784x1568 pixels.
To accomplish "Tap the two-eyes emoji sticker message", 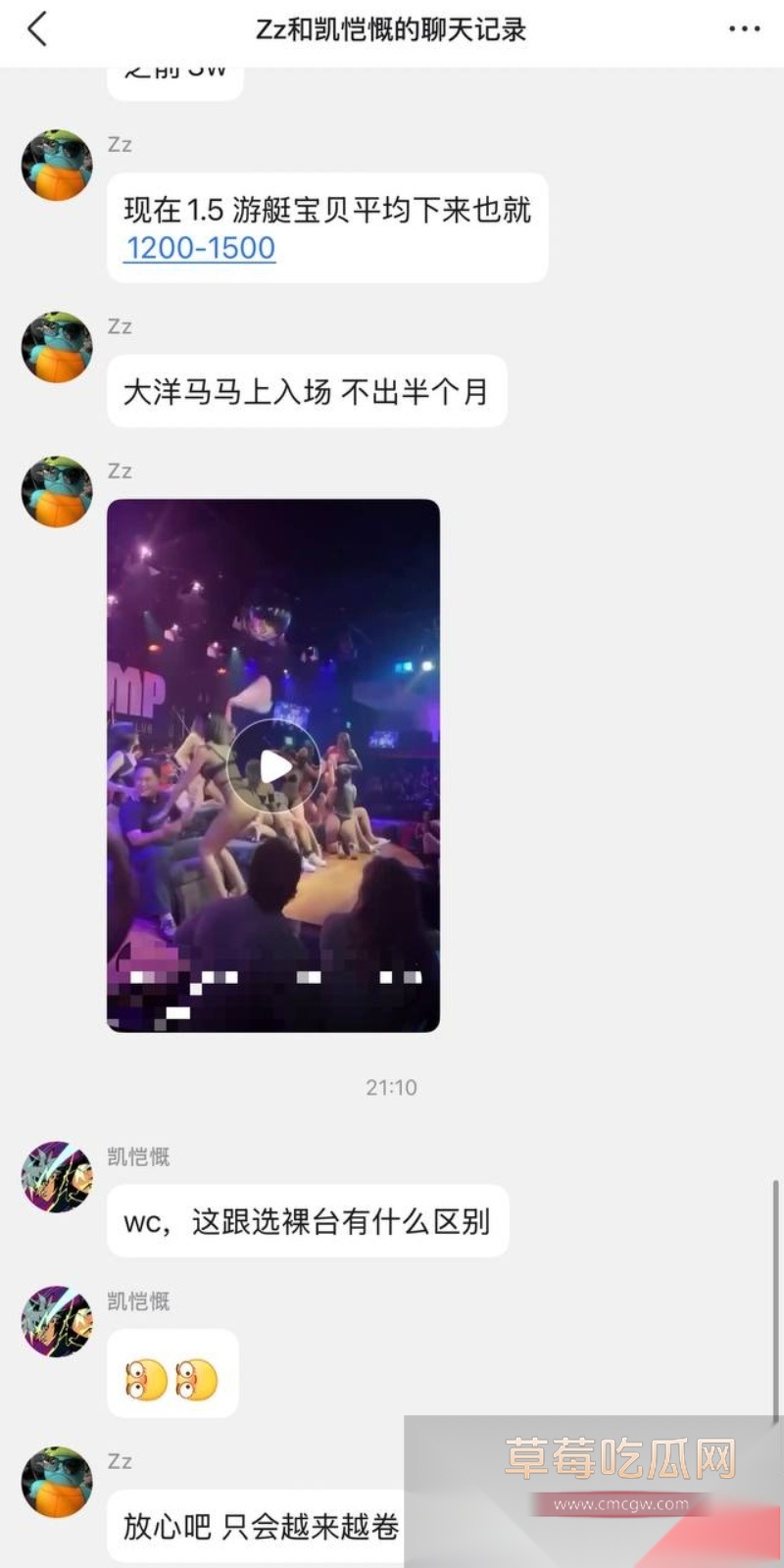I will point(172,1374).
